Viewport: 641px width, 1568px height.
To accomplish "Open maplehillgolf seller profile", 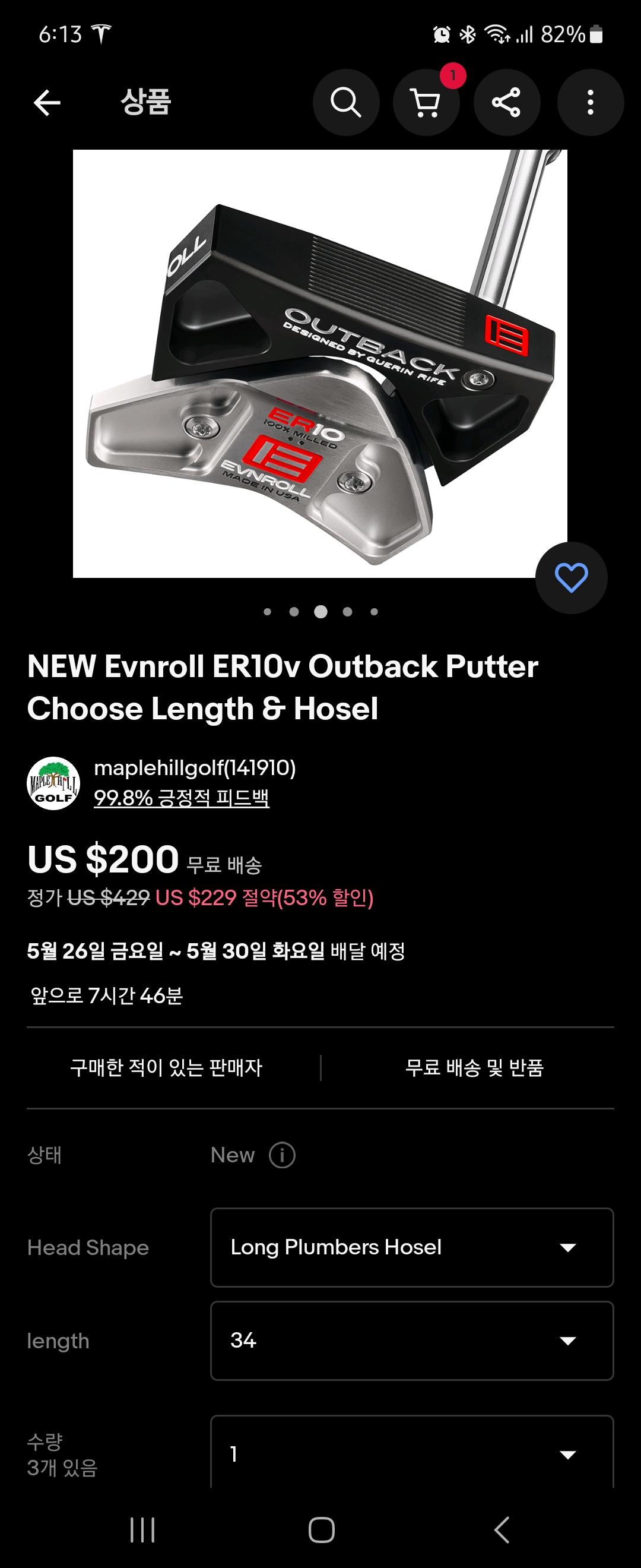I will (195, 768).
